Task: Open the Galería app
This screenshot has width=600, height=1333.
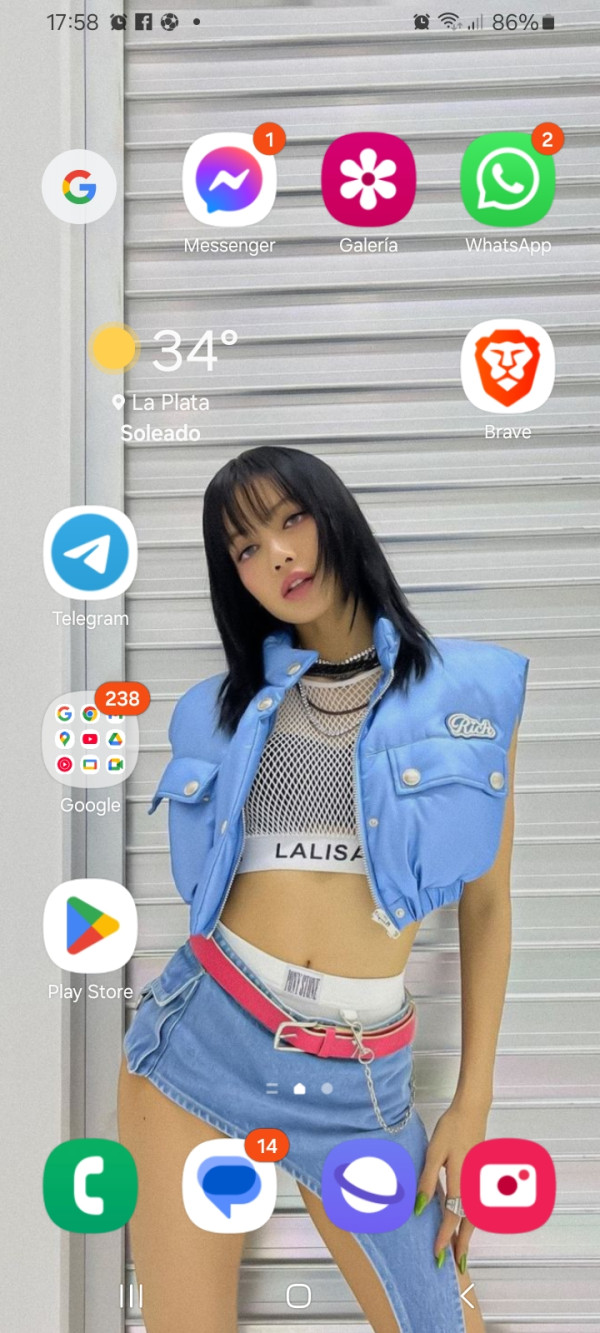Action: (x=368, y=180)
